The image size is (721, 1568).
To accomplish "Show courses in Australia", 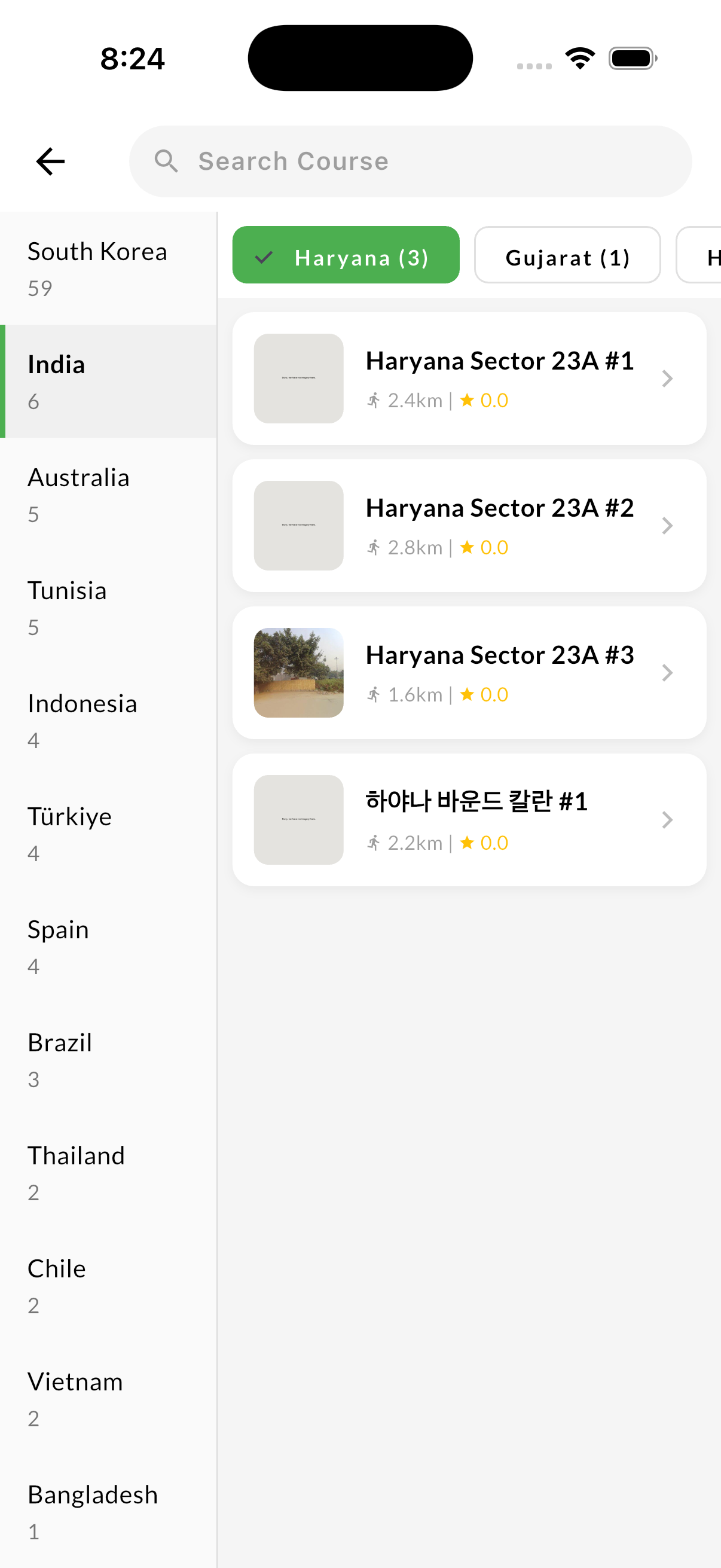I will tap(108, 494).
